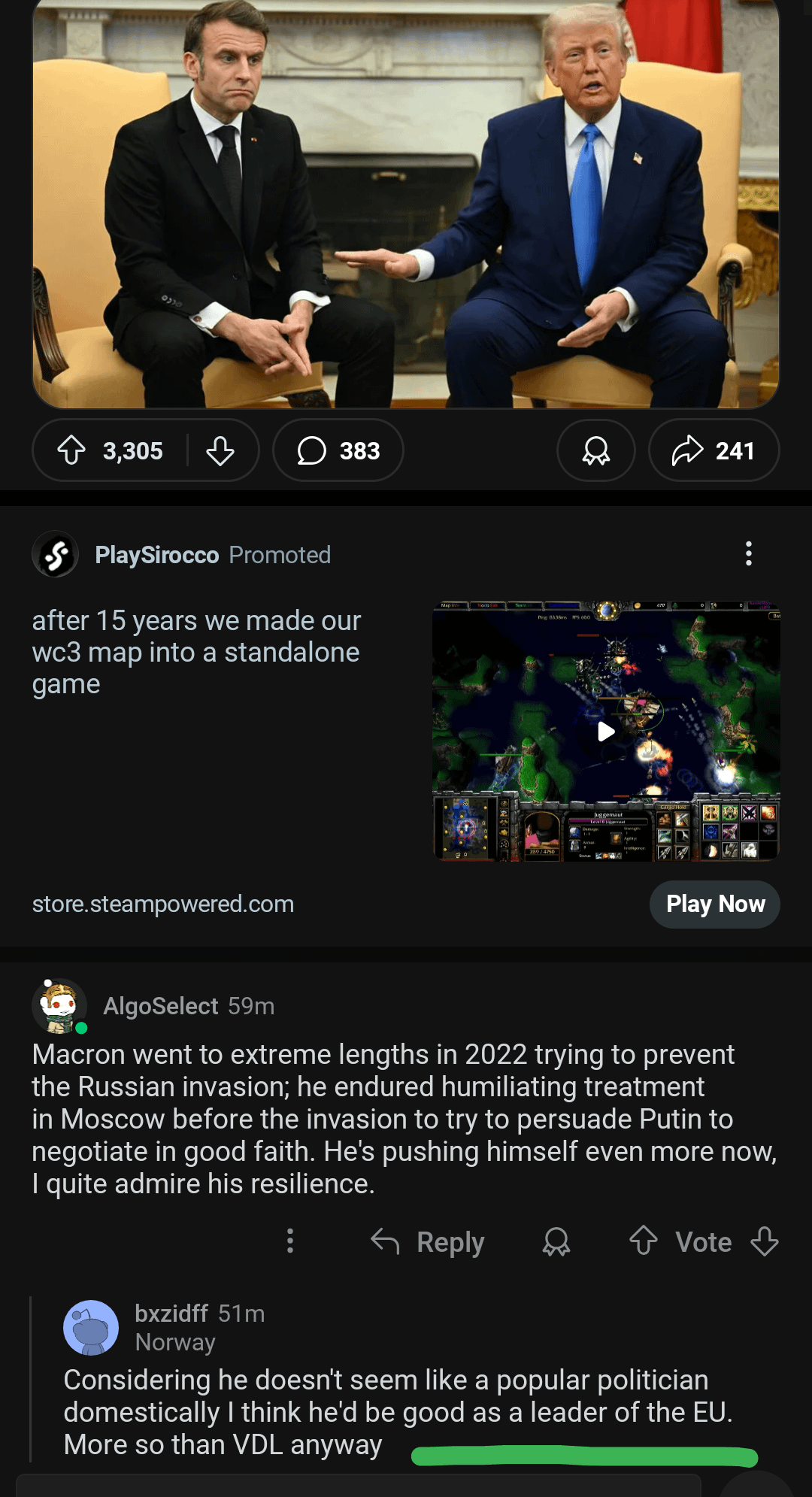Open overflow menu on PlaySirocco ad
Viewport: 812px width, 1497px height.
(748, 553)
